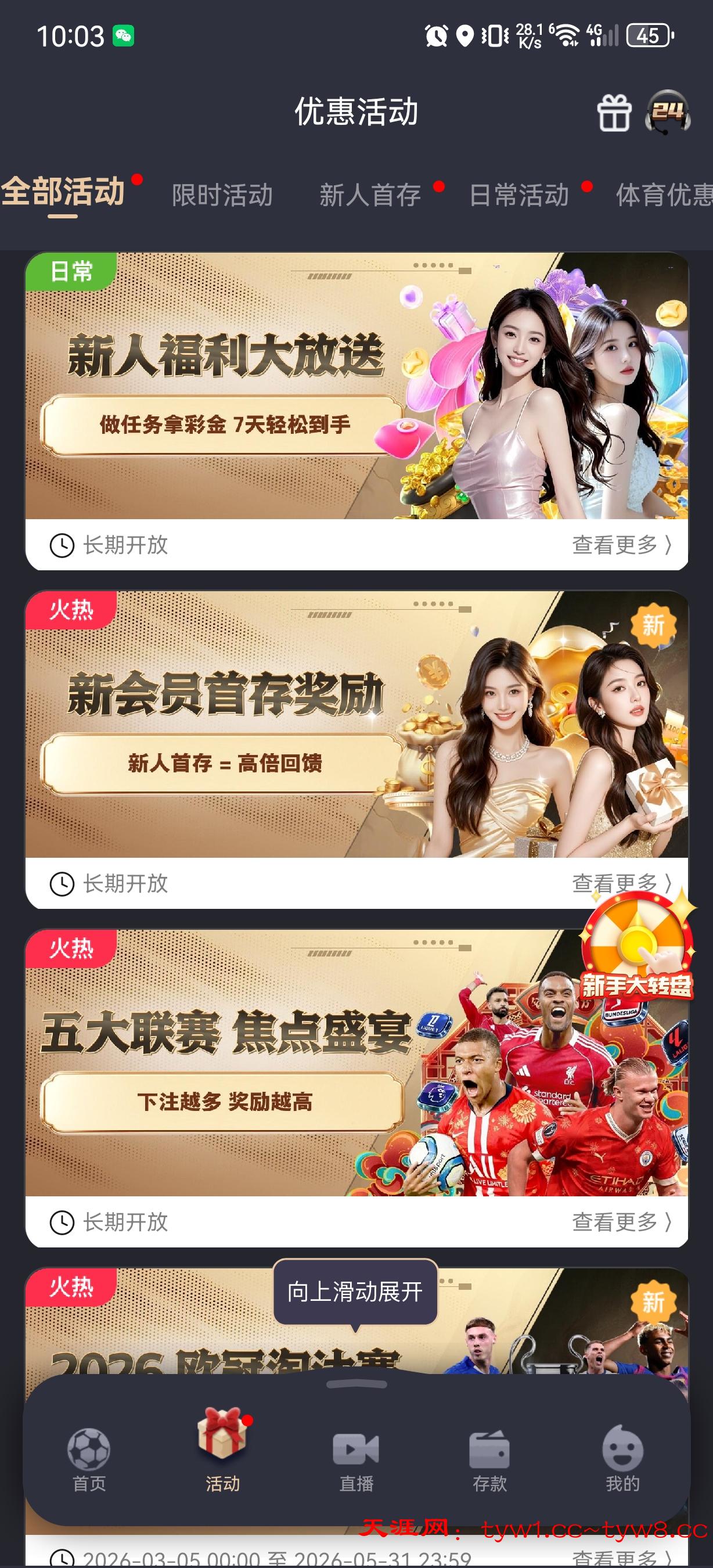
Task: Contact 24-hour customer service
Action: [667, 112]
